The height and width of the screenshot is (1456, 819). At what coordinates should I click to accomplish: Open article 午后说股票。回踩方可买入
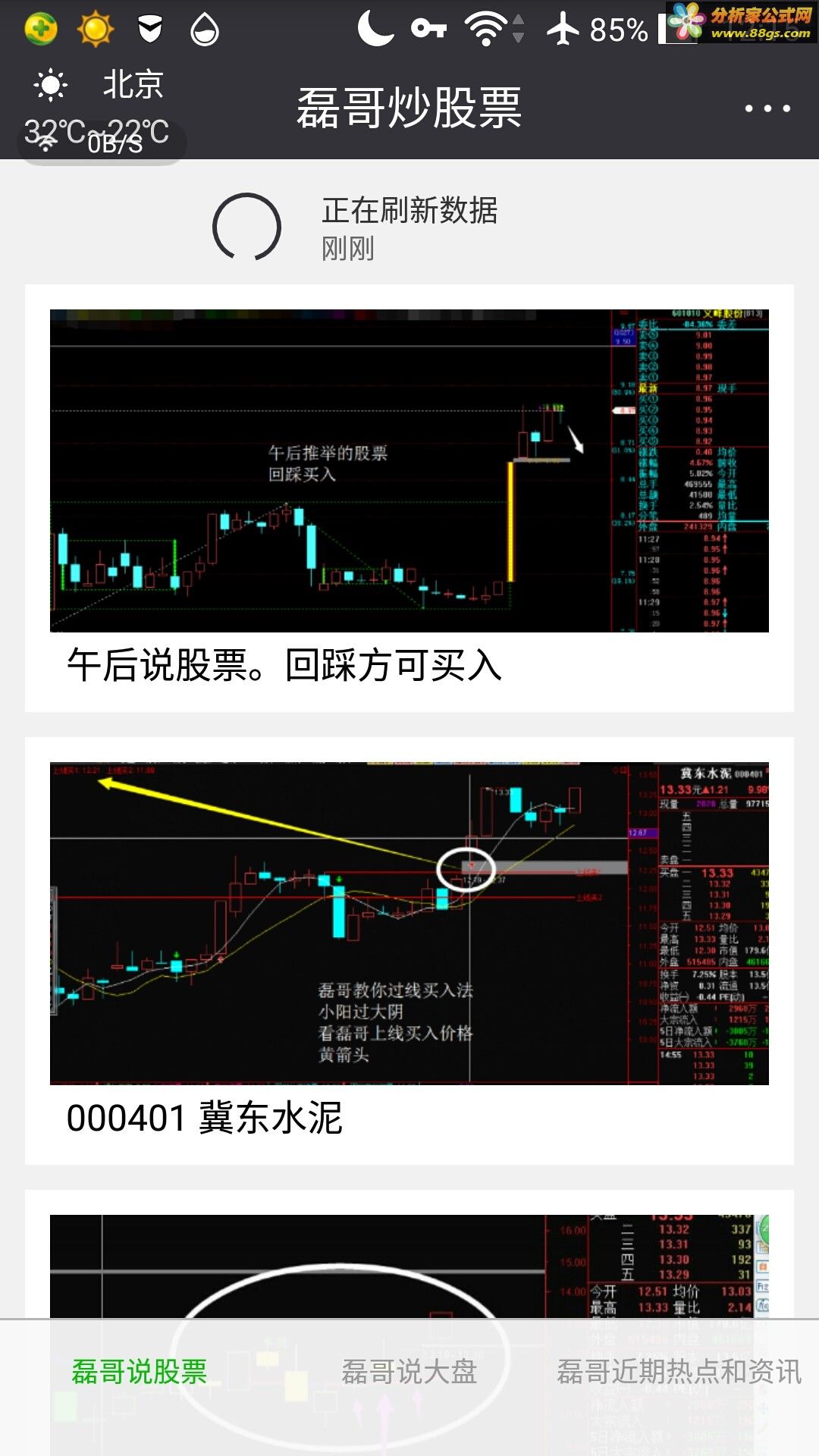[409, 497]
